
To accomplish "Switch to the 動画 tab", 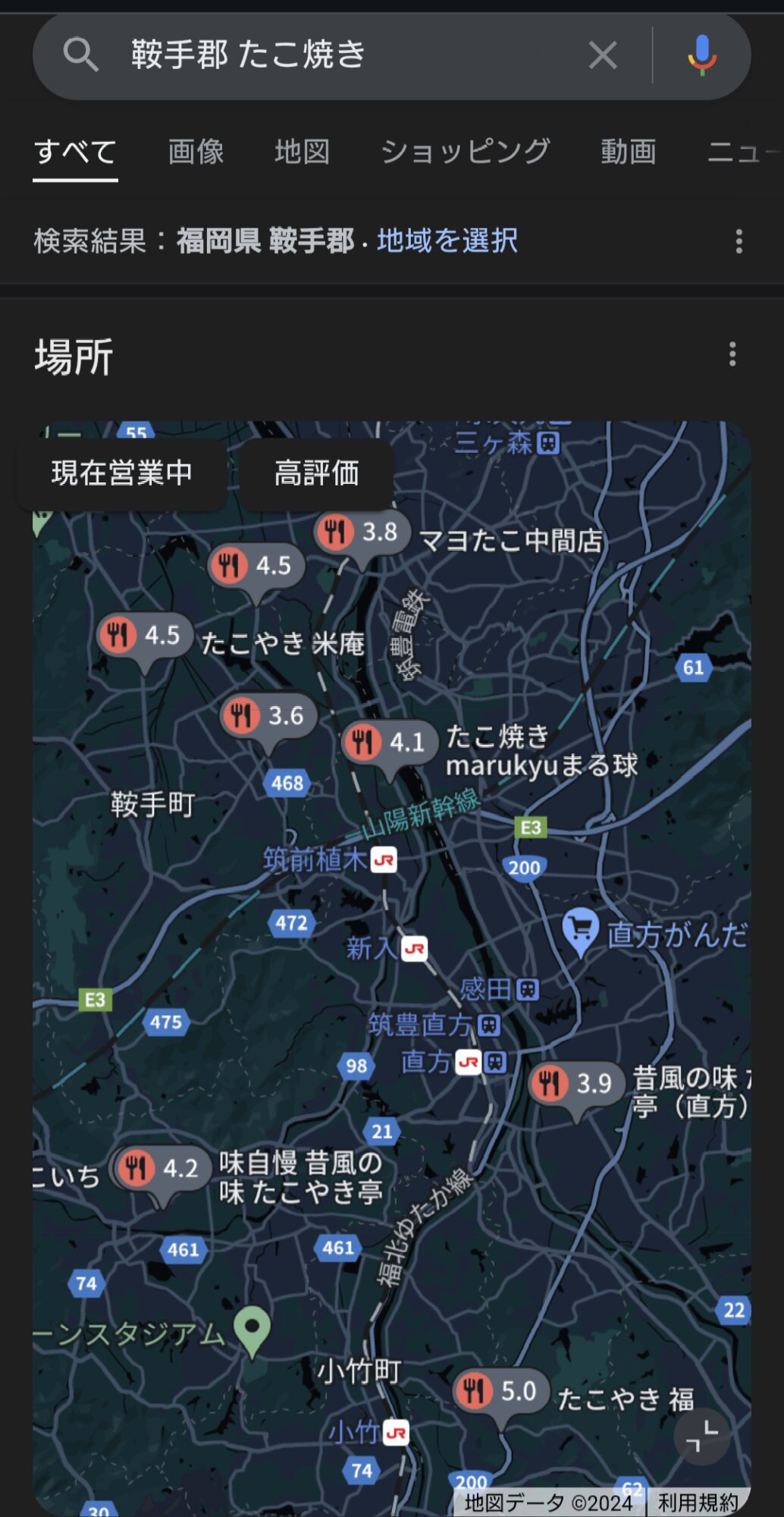I will coord(628,152).
